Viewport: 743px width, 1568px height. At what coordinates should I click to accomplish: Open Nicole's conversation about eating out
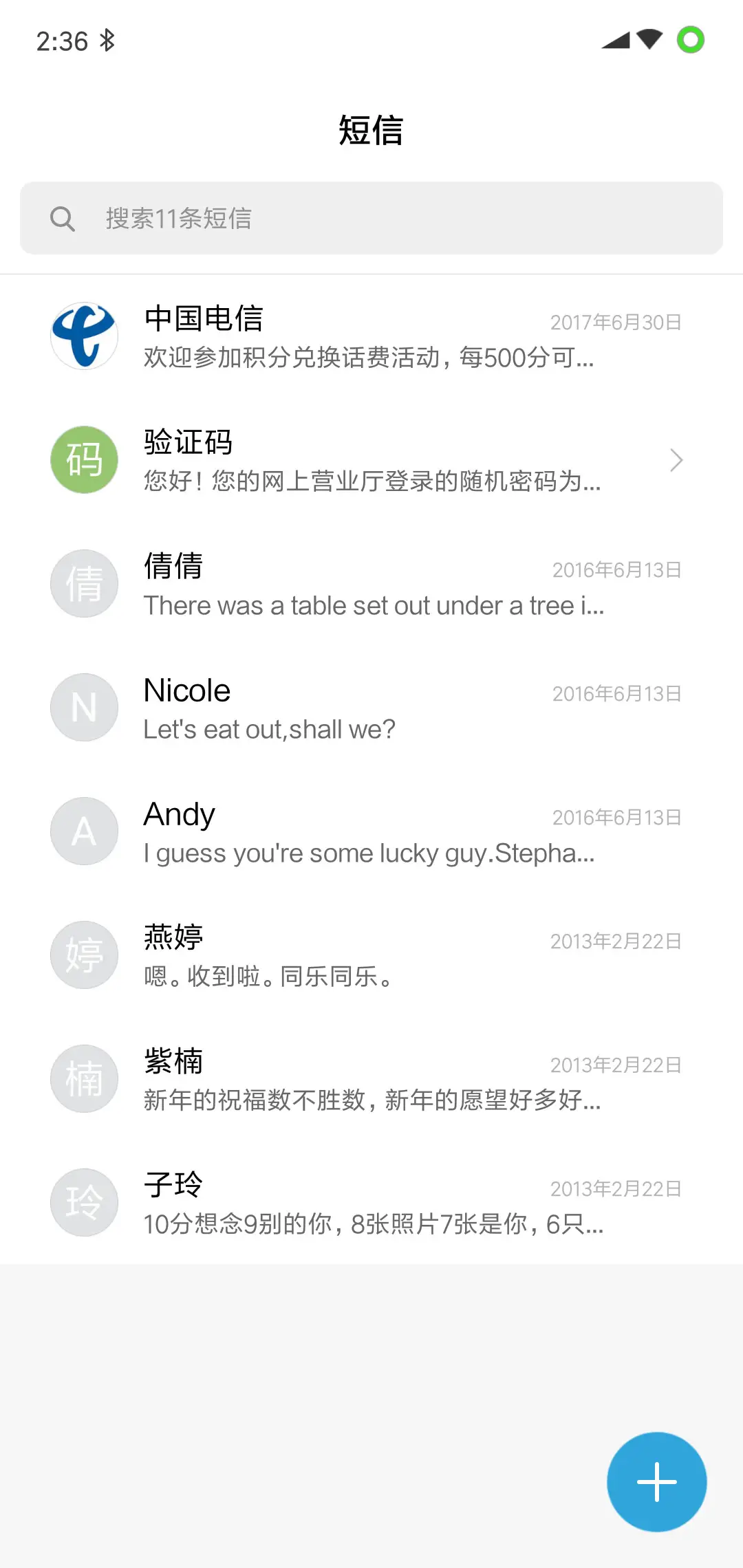click(371, 707)
